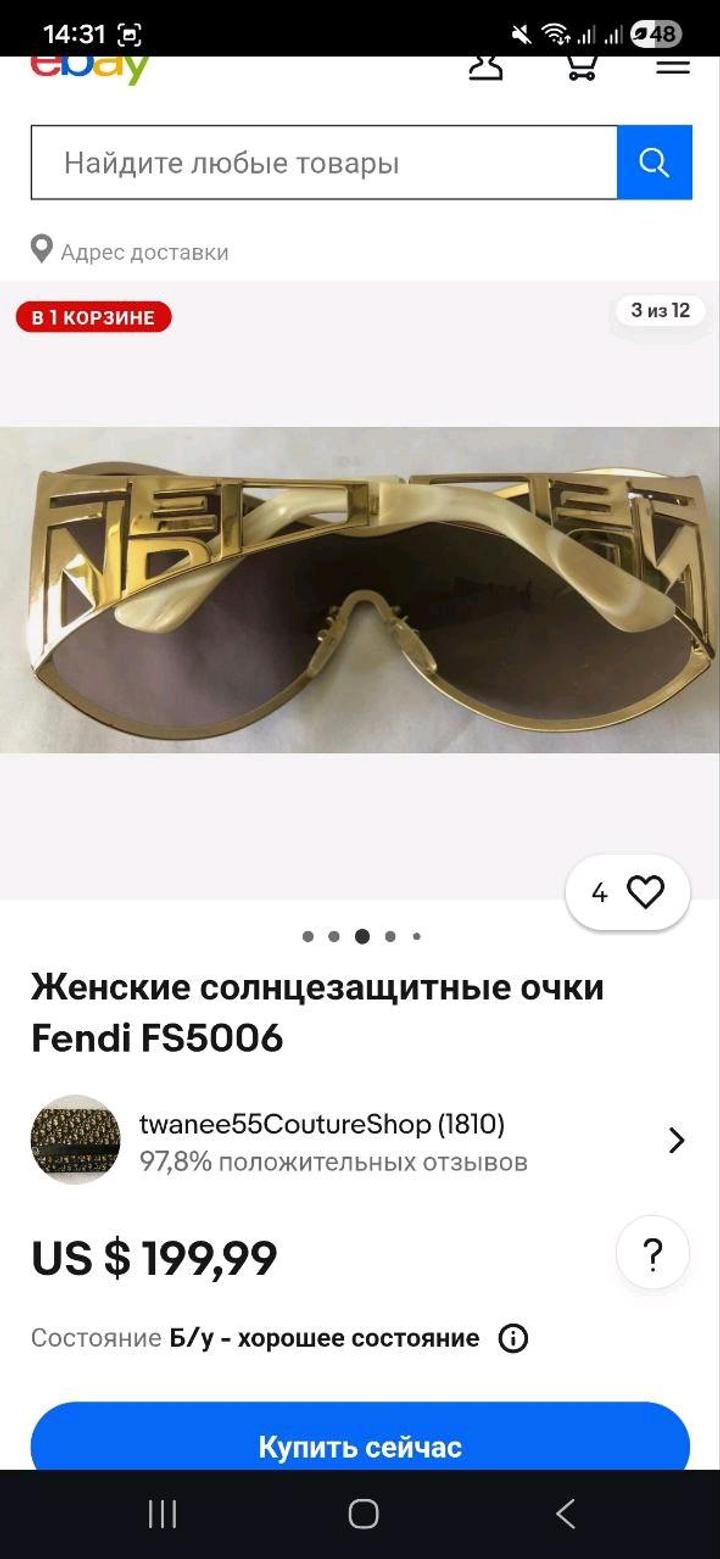
Task: Open the Fendi sunglasses photo
Action: point(360,590)
